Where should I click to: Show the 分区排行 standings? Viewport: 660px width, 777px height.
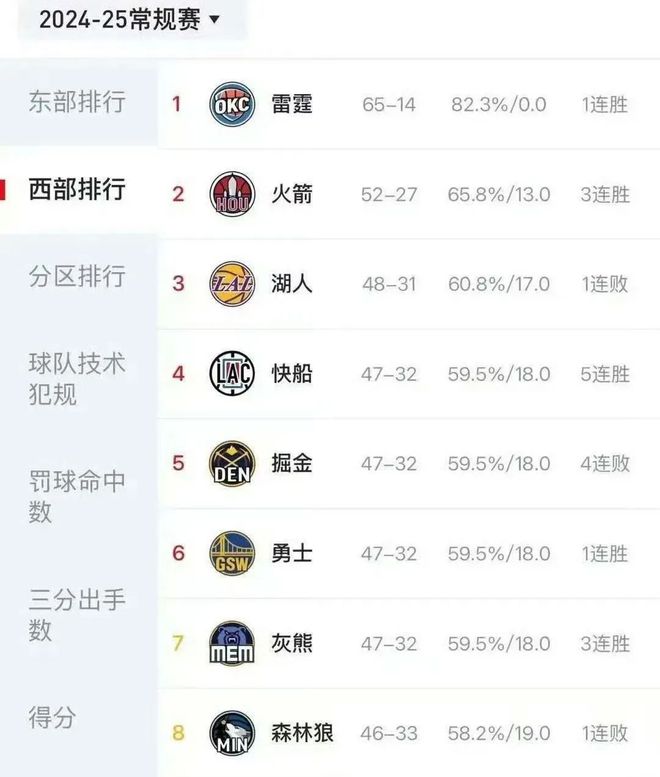[x=77, y=277]
